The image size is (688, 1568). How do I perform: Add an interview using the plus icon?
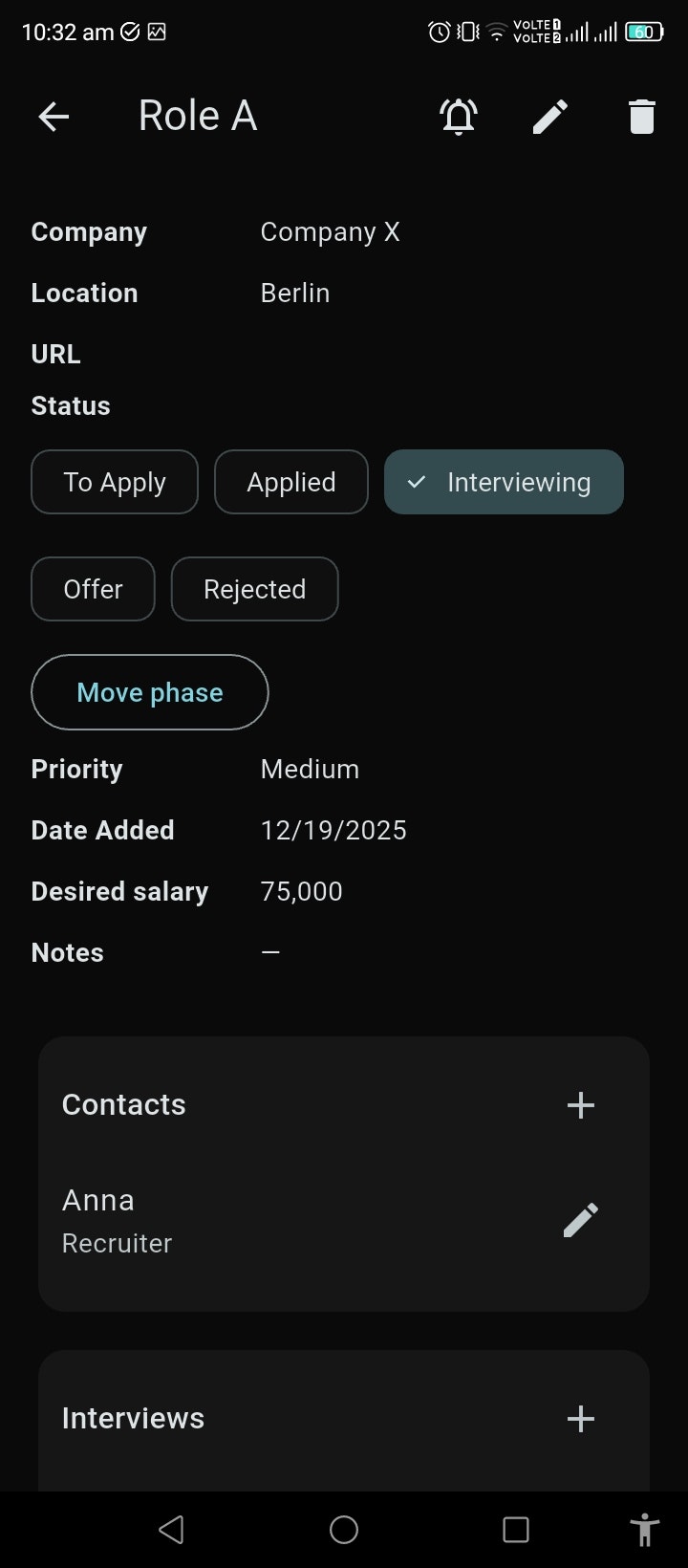(x=580, y=1419)
